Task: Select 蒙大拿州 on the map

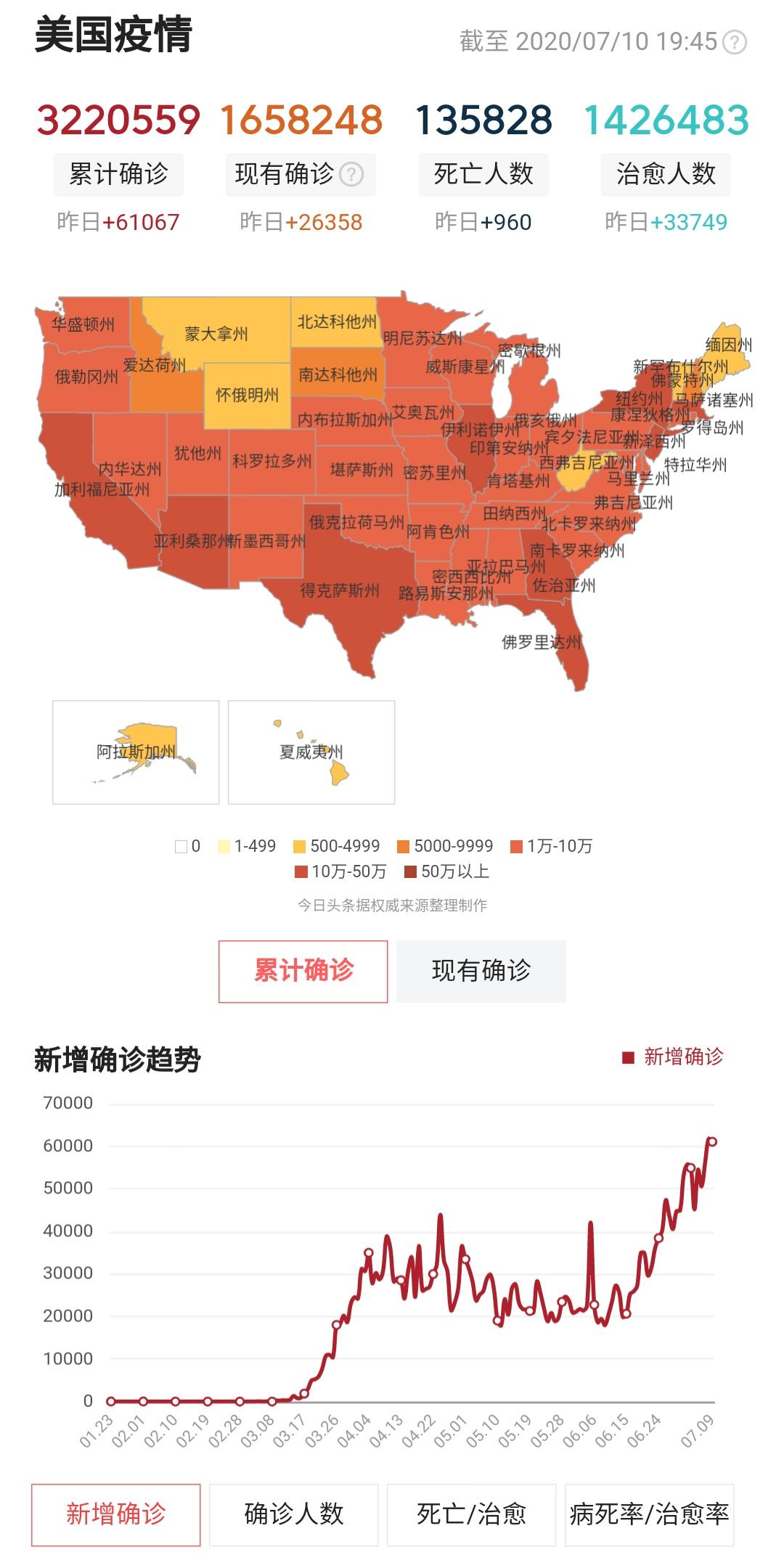Action: tap(216, 334)
